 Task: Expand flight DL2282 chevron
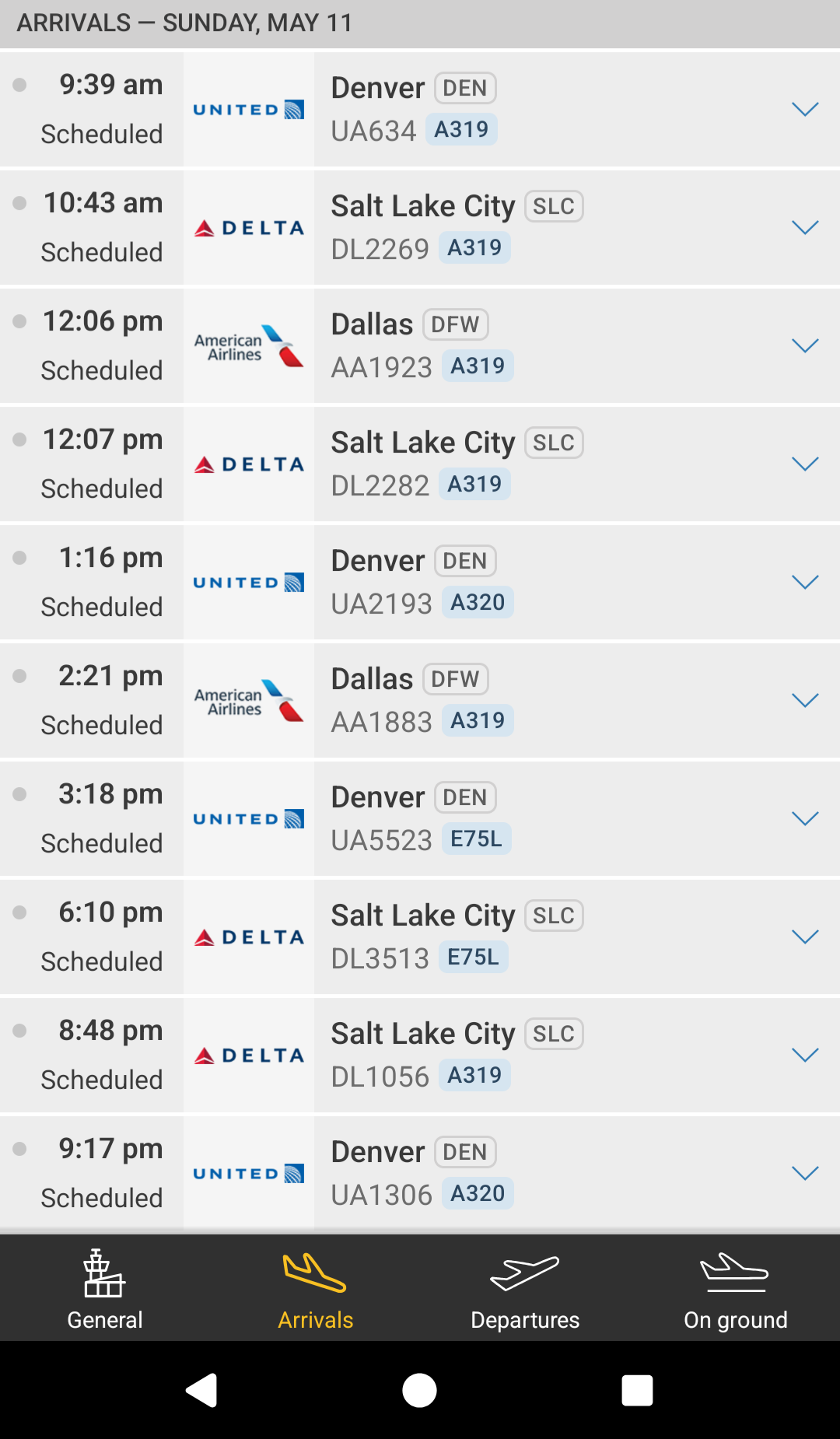pos(805,464)
